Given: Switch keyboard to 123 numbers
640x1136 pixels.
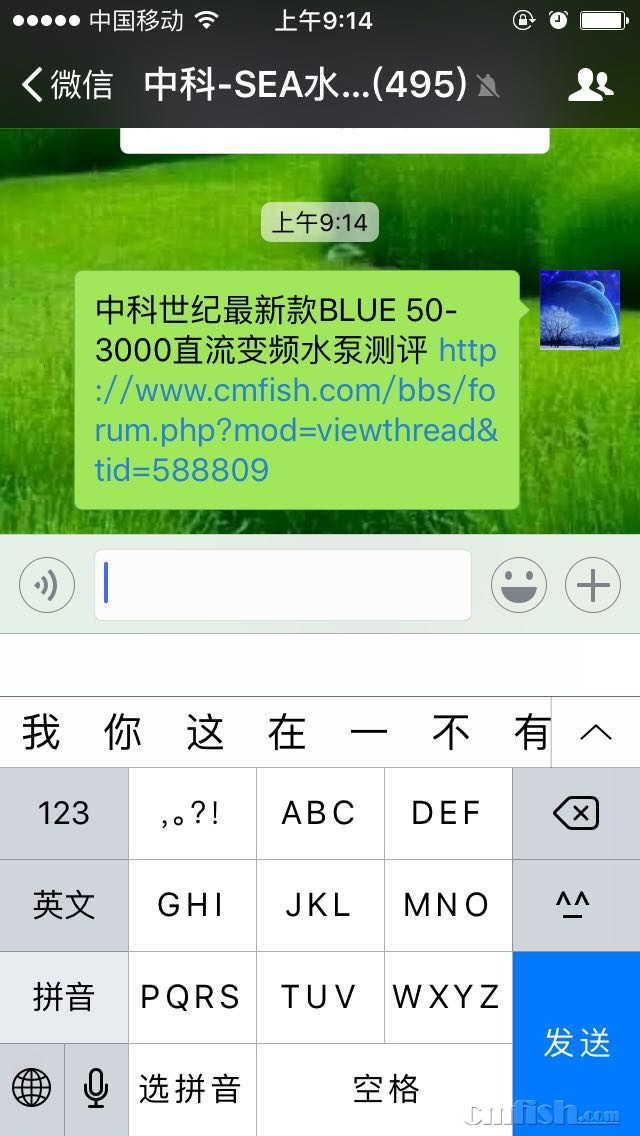Looking at the screenshot, I should pyautogui.click(x=64, y=813).
